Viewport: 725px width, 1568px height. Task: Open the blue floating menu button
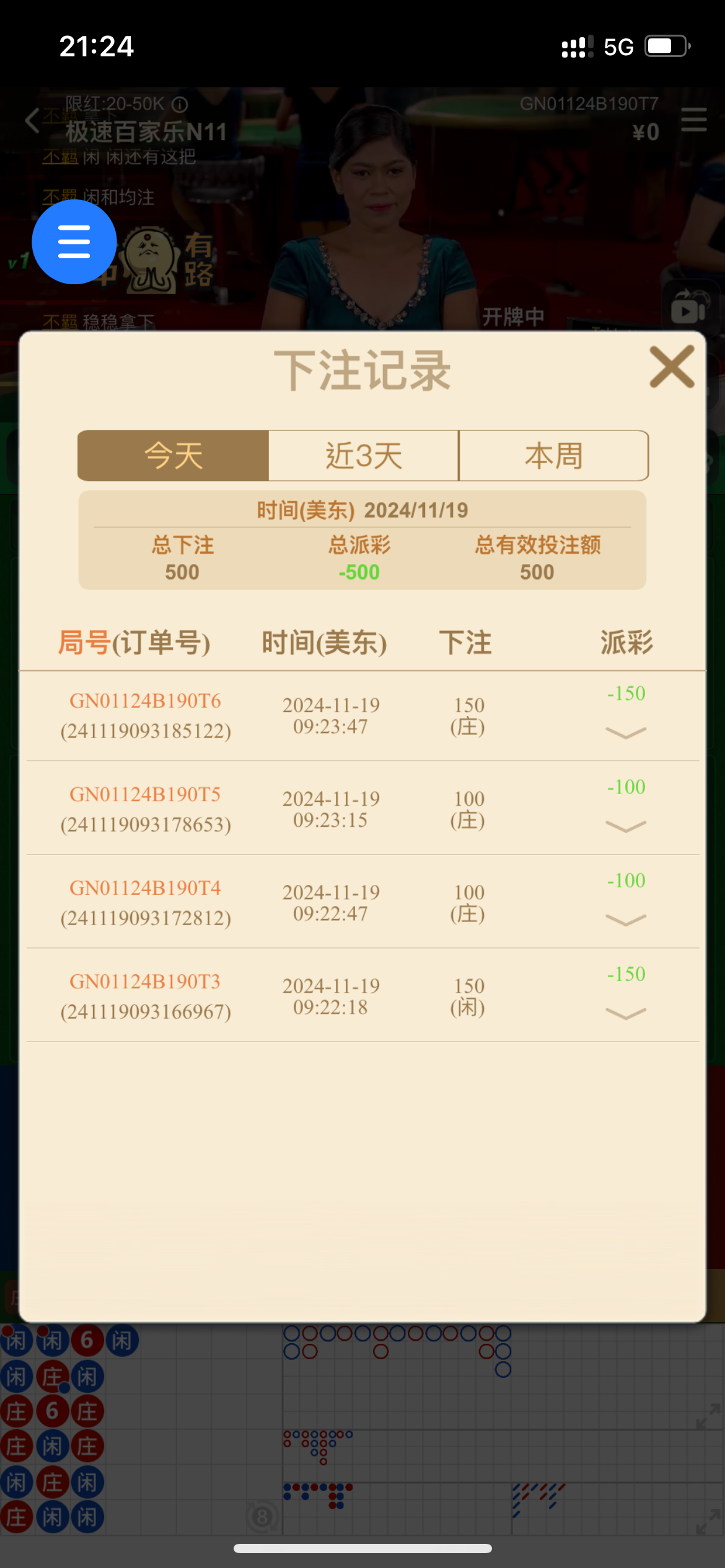(74, 242)
